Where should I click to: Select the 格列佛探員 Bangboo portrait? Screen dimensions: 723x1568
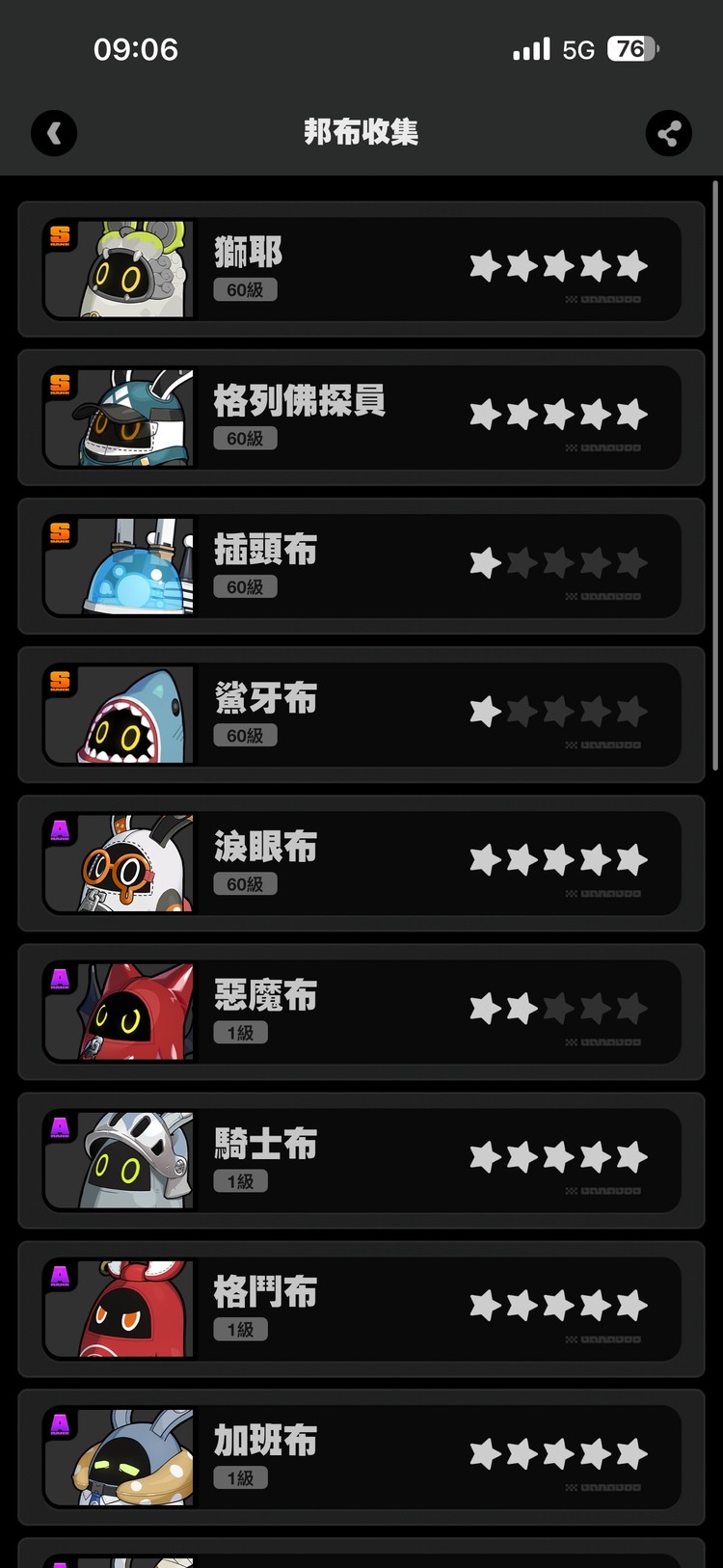pos(118,418)
